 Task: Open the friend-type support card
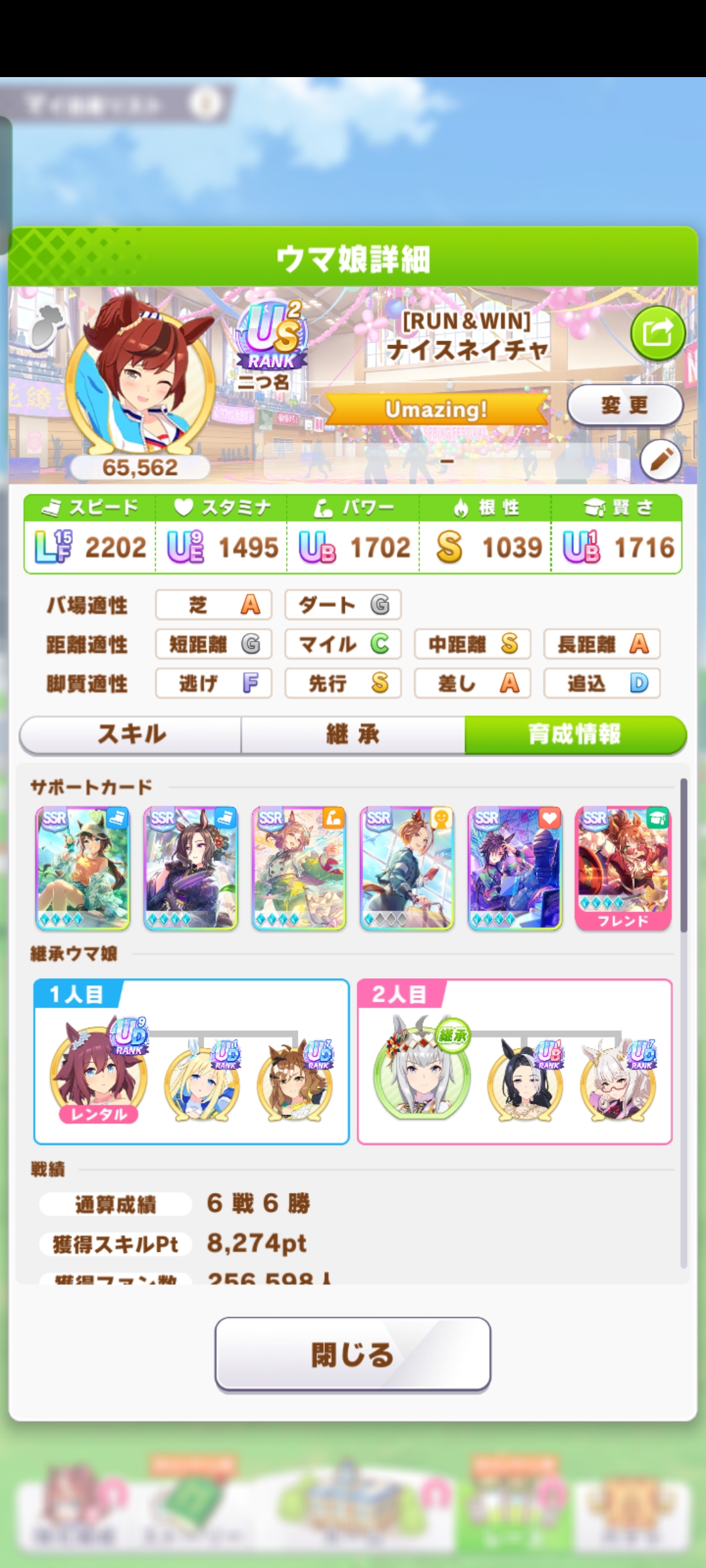coord(407,868)
